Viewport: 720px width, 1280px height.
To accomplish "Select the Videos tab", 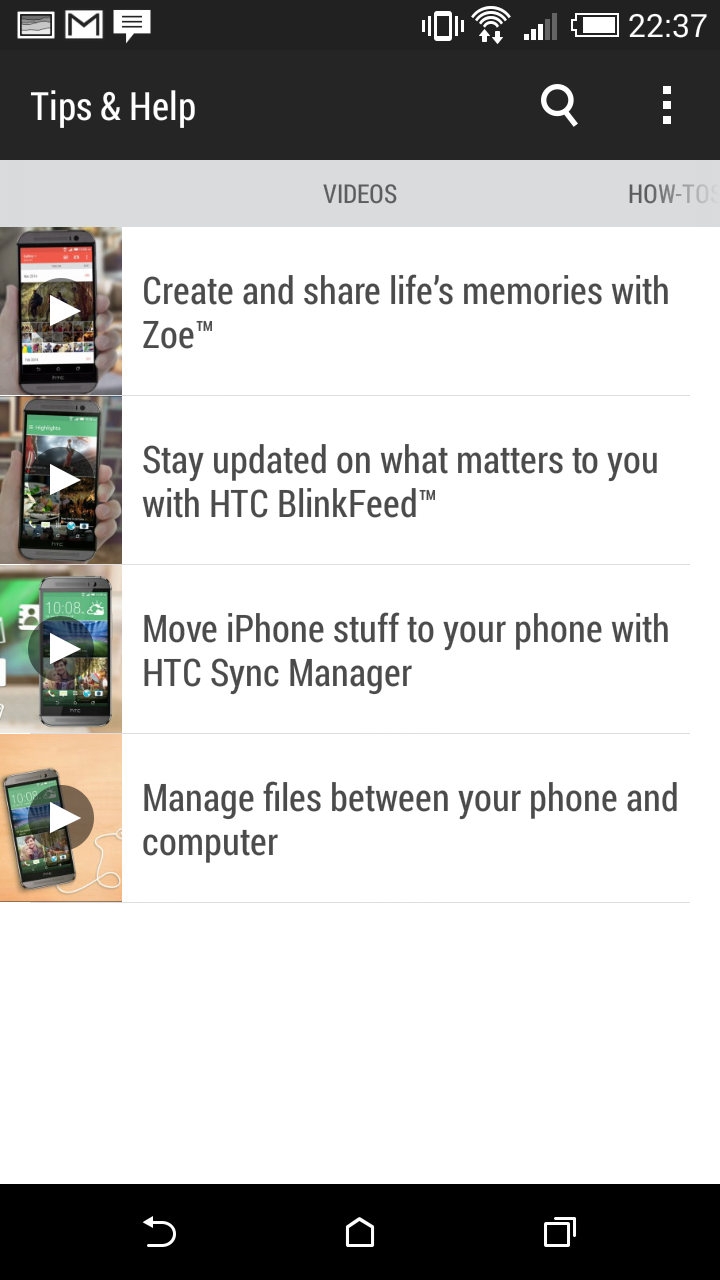I will pyautogui.click(x=360, y=194).
